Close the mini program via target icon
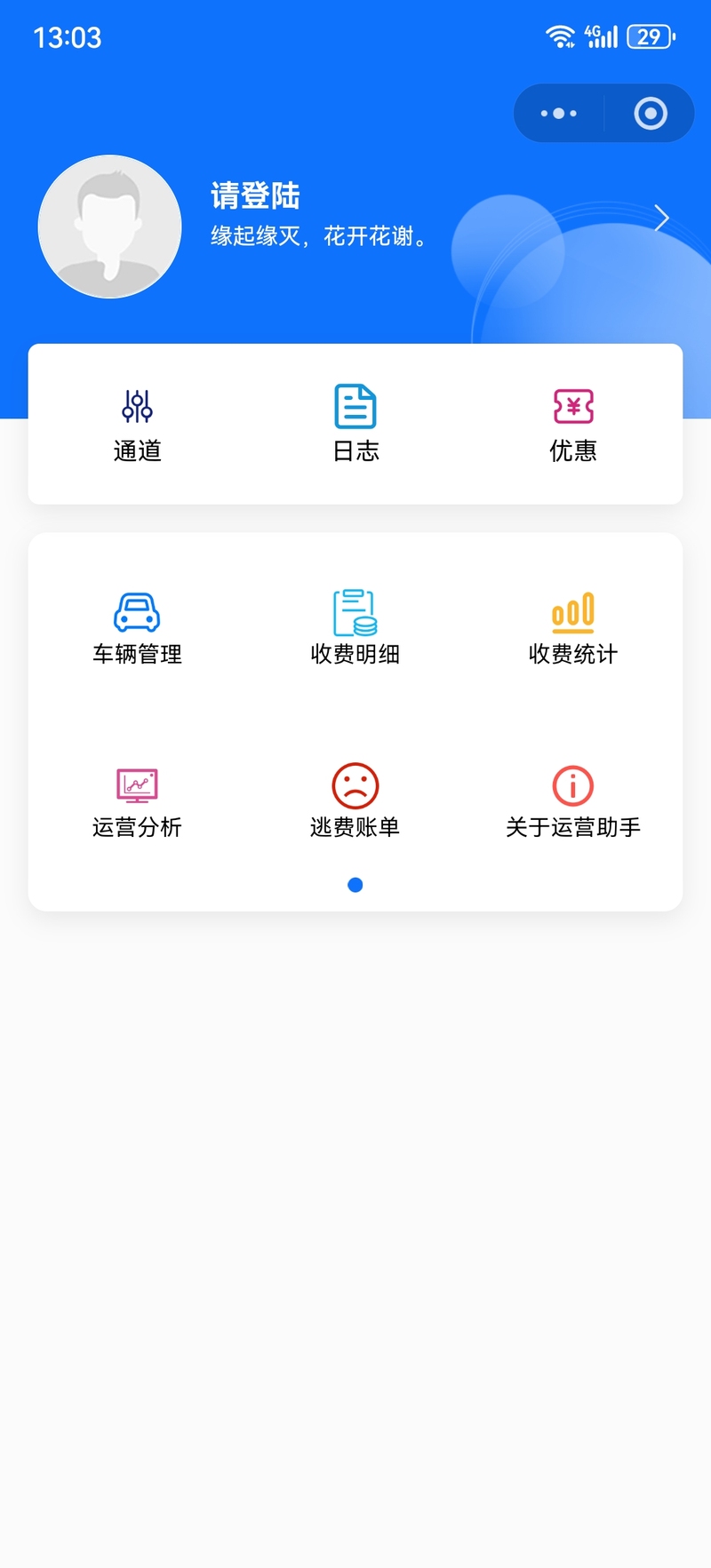Viewport: 711px width, 1568px height. tap(651, 114)
